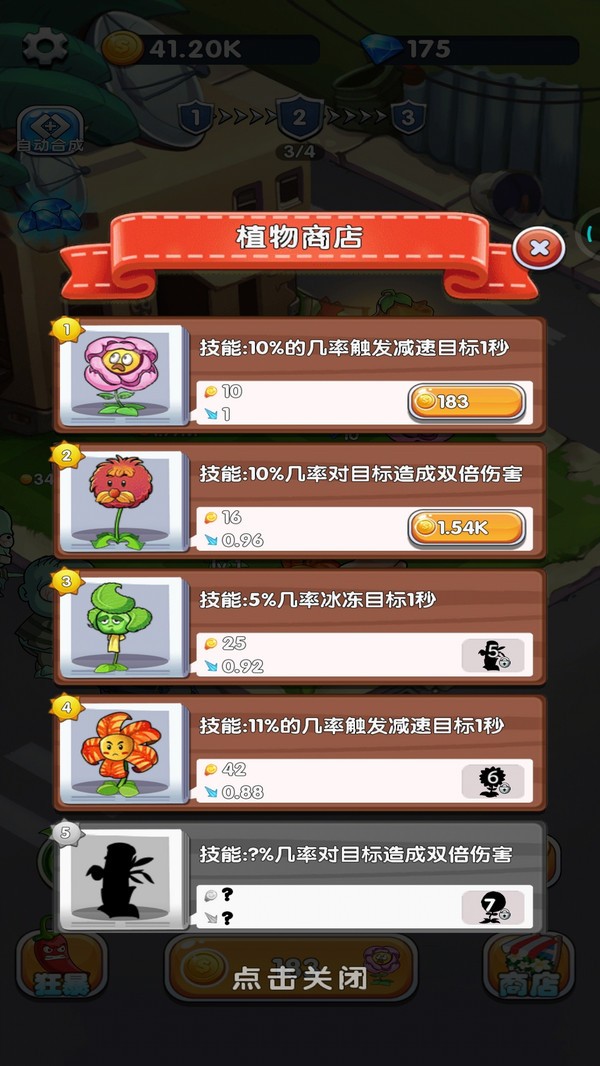Image resolution: width=600 pixels, height=1066 pixels.
Task: Tap the locked button on the broccoli plant row
Action: click(493, 656)
